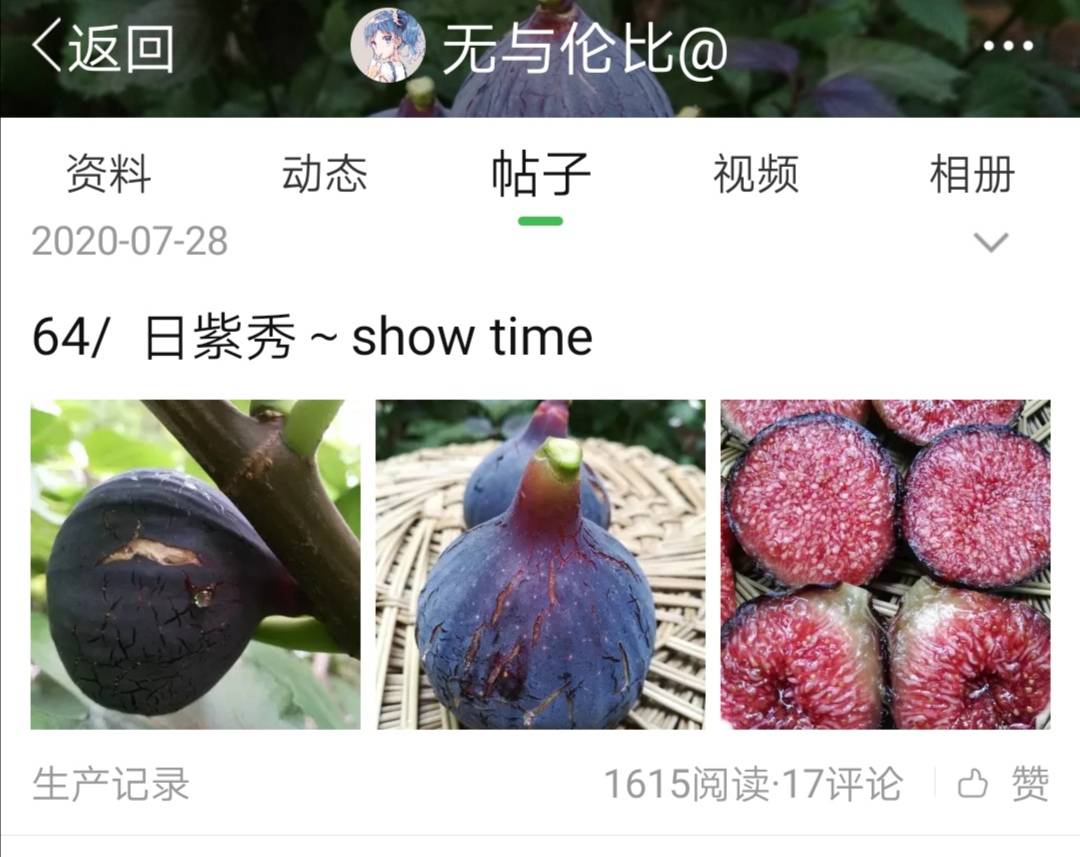1080x857 pixels.
Task: Go back with the 返回 button
Action: pos(103,48)
